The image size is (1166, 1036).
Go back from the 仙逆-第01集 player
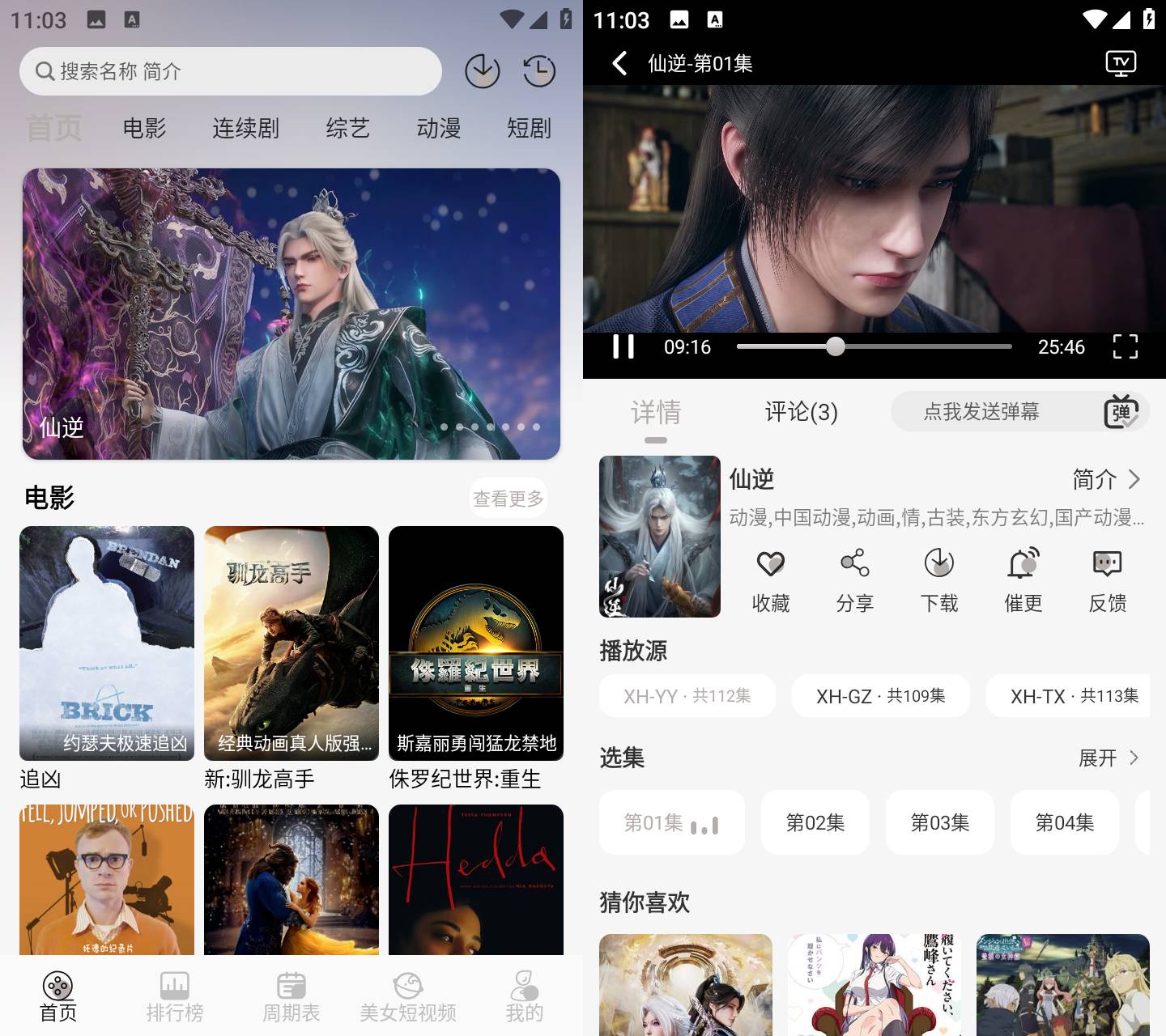coord(619,63)
